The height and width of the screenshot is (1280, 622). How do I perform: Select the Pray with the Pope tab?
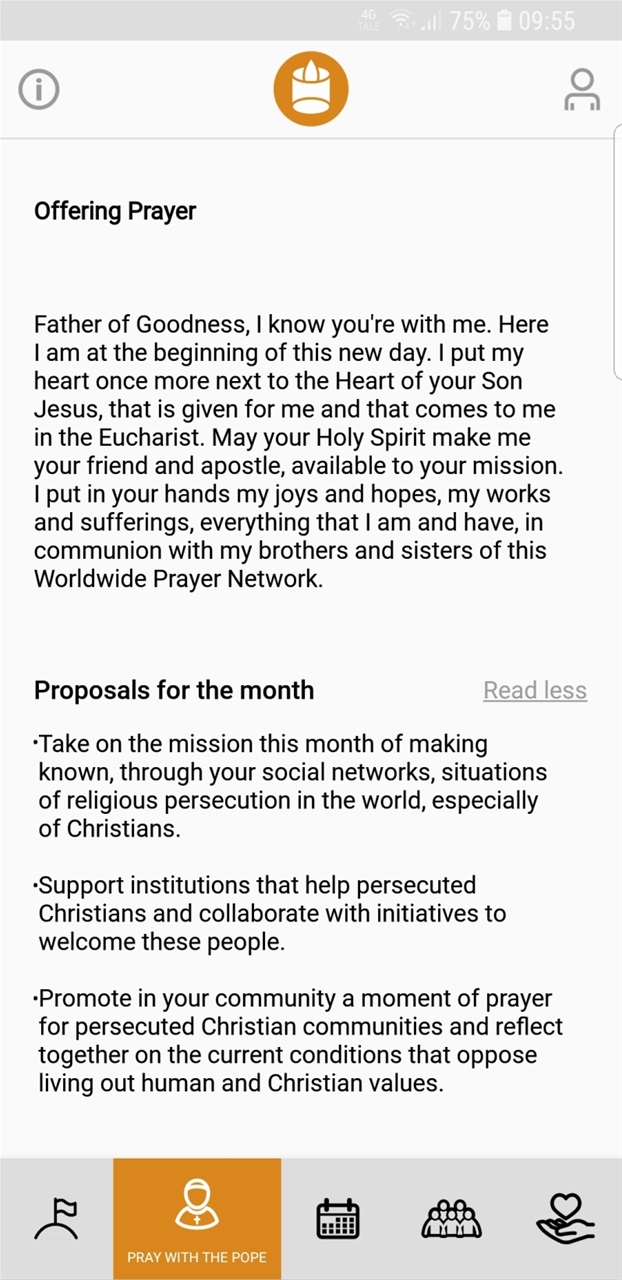coord(197,1219)
